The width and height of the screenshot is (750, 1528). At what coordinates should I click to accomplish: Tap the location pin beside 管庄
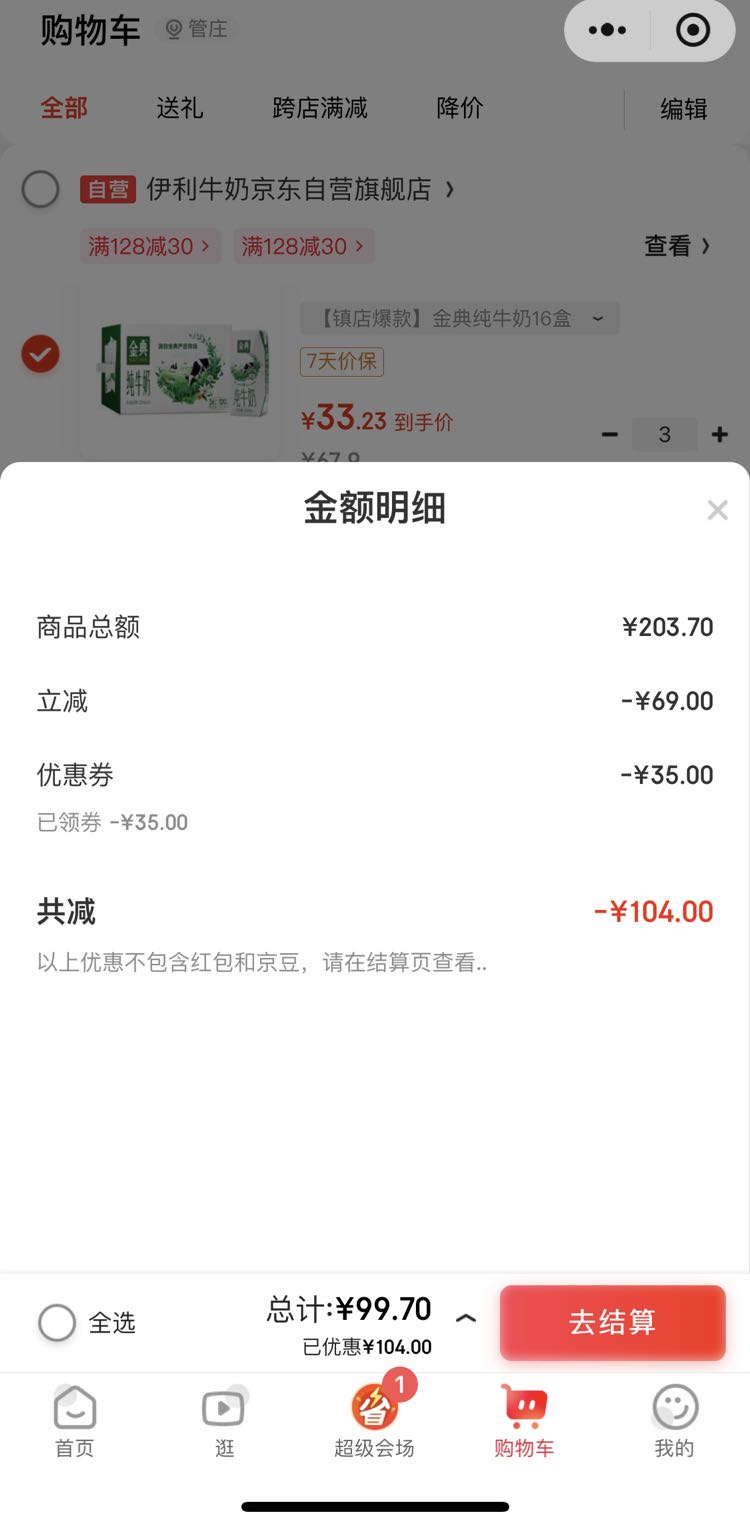click(x=172, y=29)
